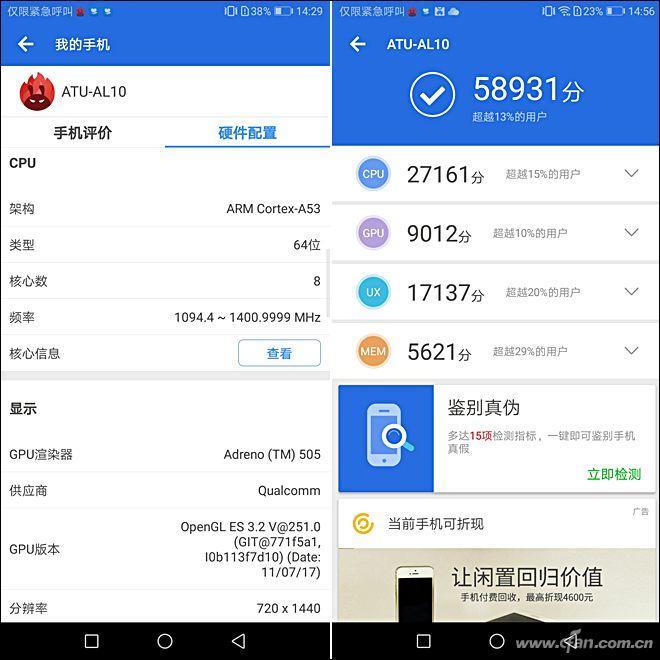Expand the CPU 27161分 score row
Viewport: 660px width, 660px height.
point(631,173)
